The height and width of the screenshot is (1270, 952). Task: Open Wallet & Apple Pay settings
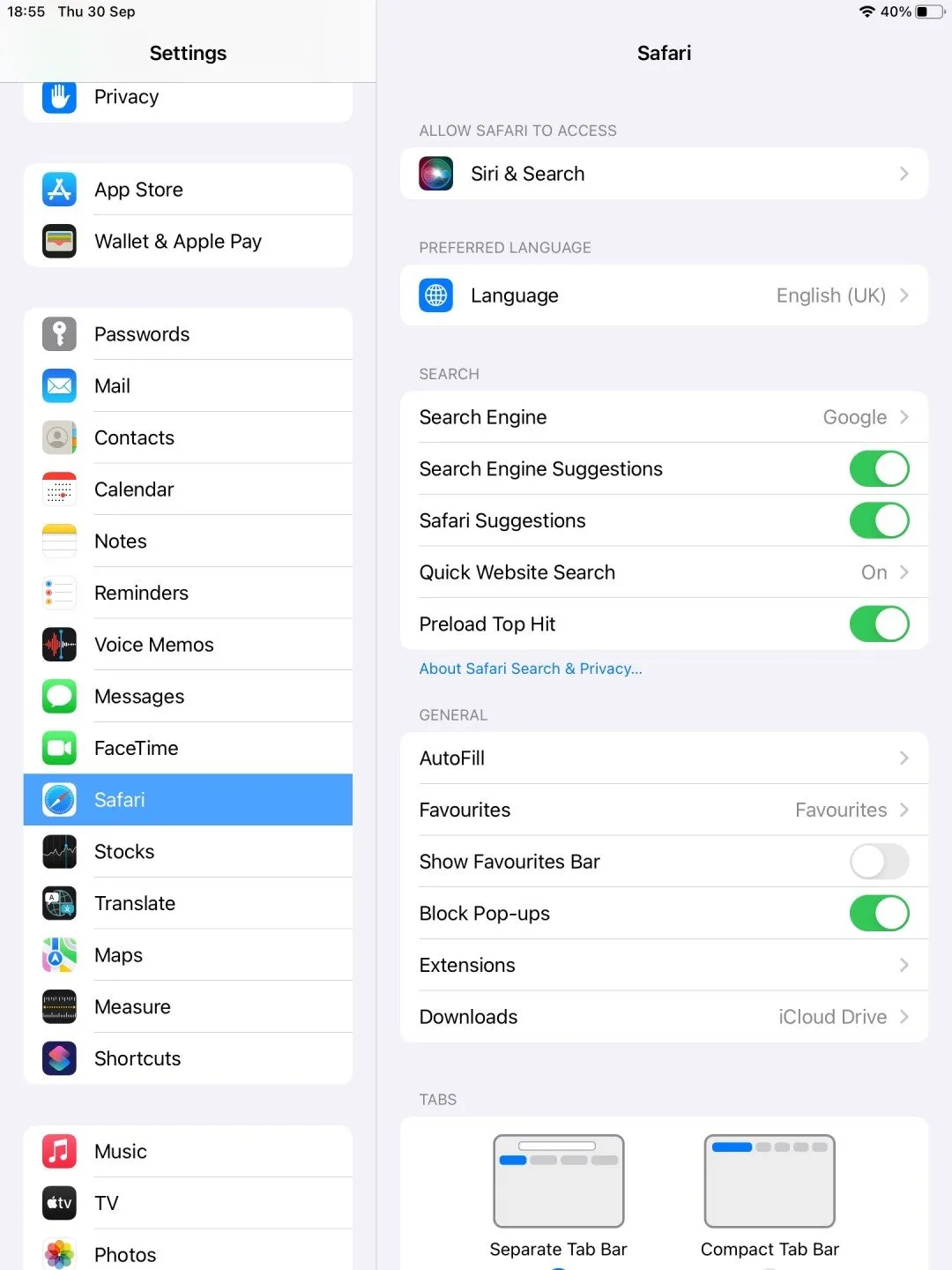[x=188, y=242]
